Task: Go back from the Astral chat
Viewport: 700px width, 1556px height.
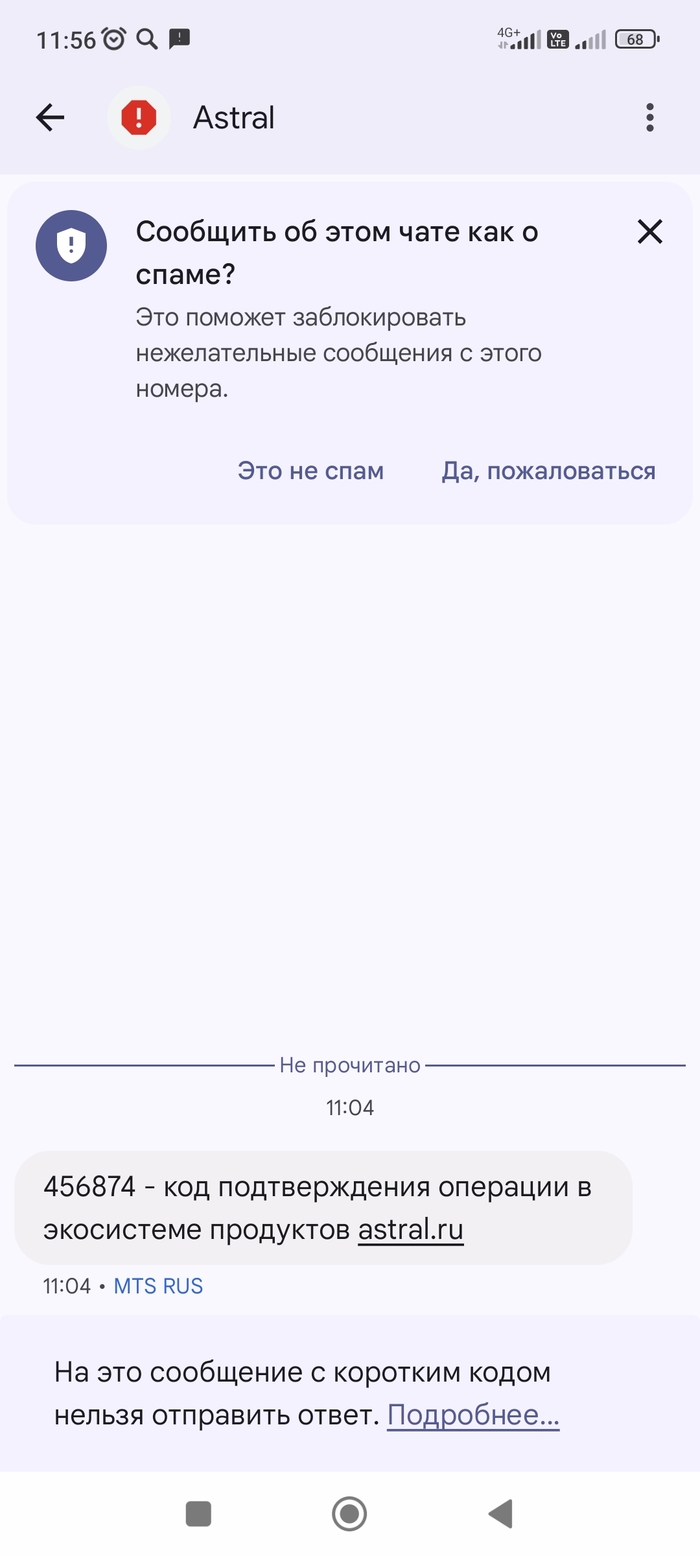Action: pyautogui.click(x=49, y=118)
